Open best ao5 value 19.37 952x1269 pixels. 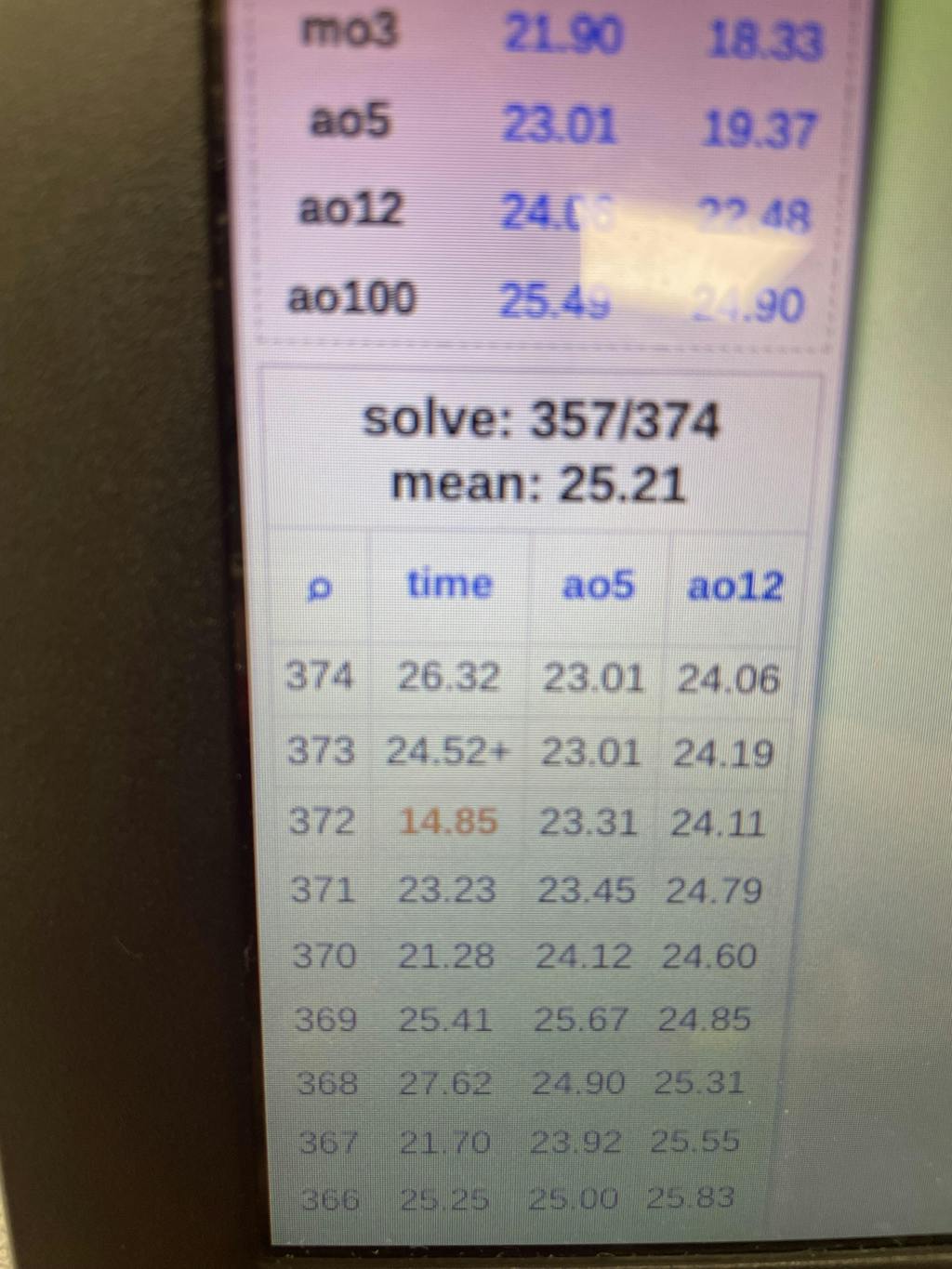click(760, 128)
